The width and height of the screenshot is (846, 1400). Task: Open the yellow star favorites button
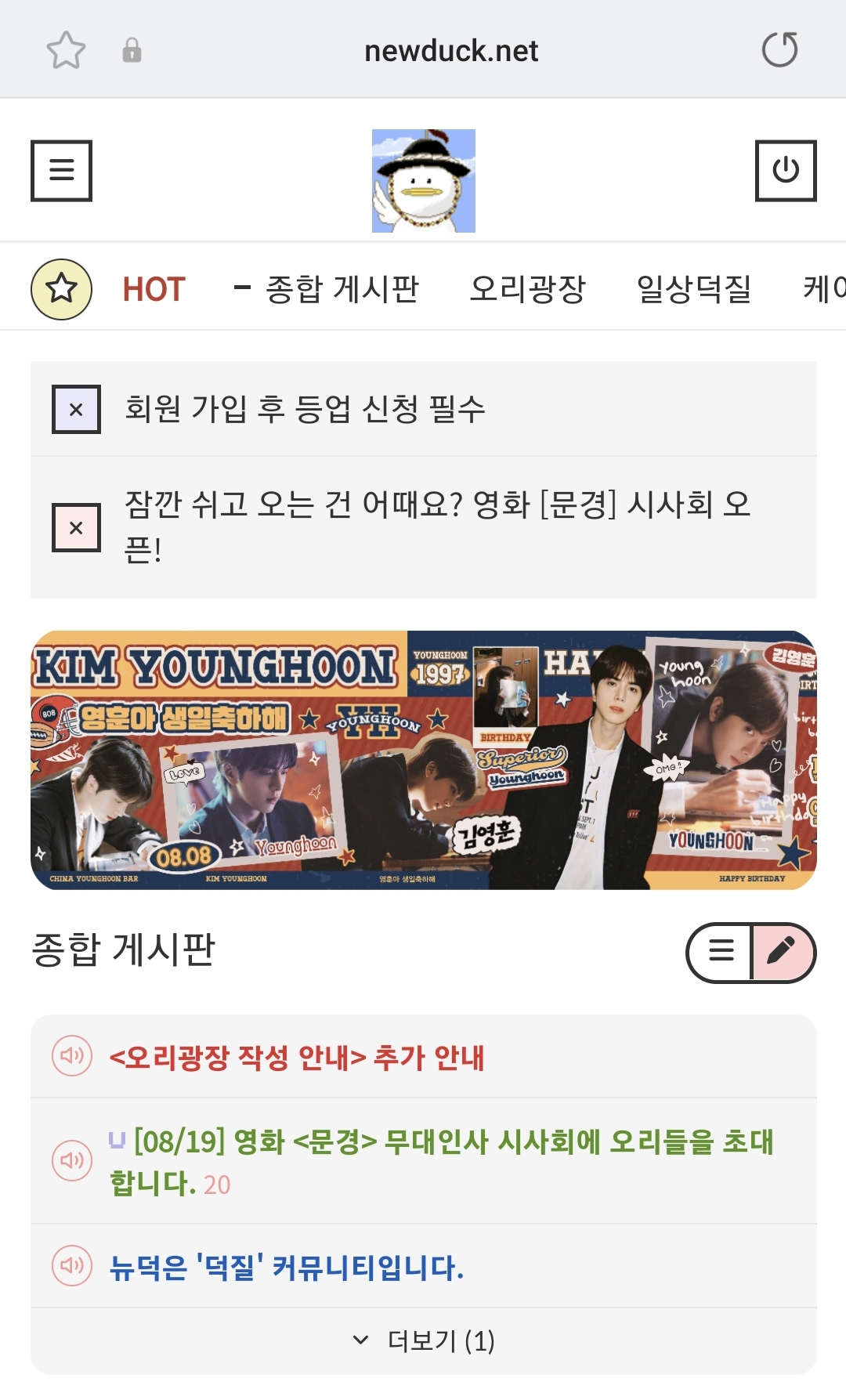[x=61, y=289]
